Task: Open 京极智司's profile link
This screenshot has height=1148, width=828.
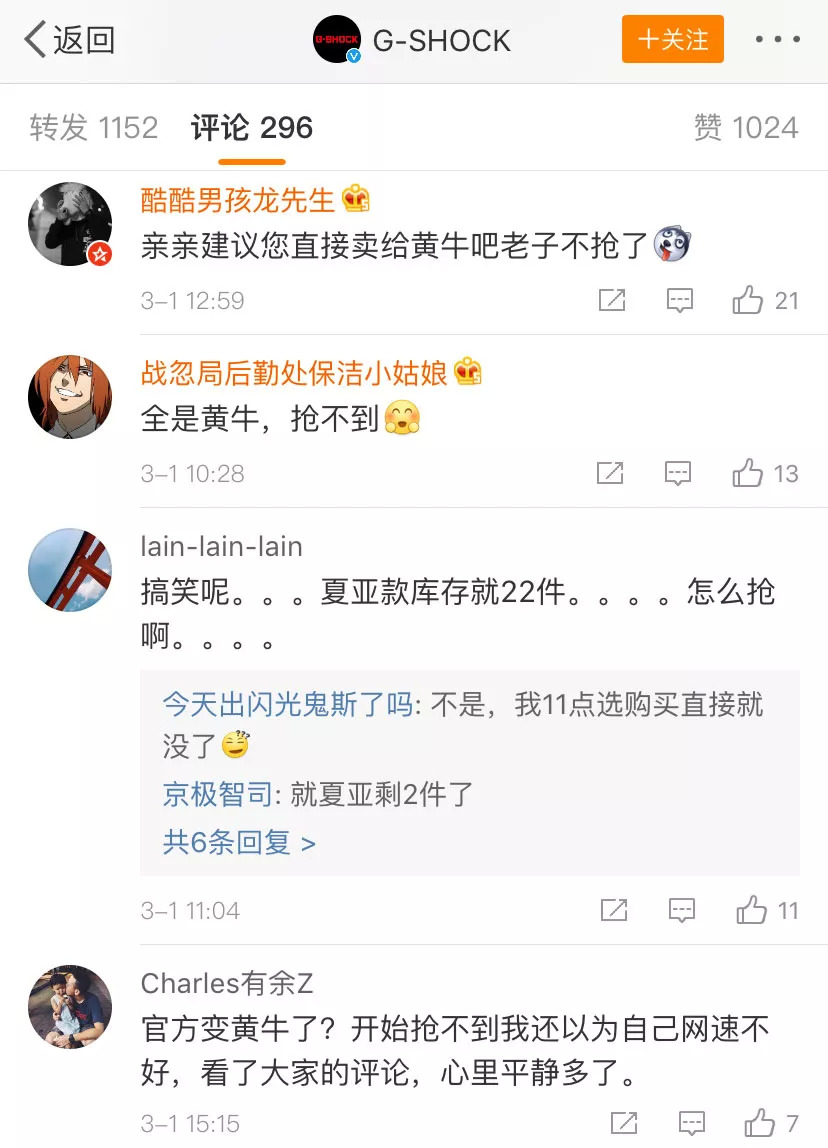Action: point(218,795)
